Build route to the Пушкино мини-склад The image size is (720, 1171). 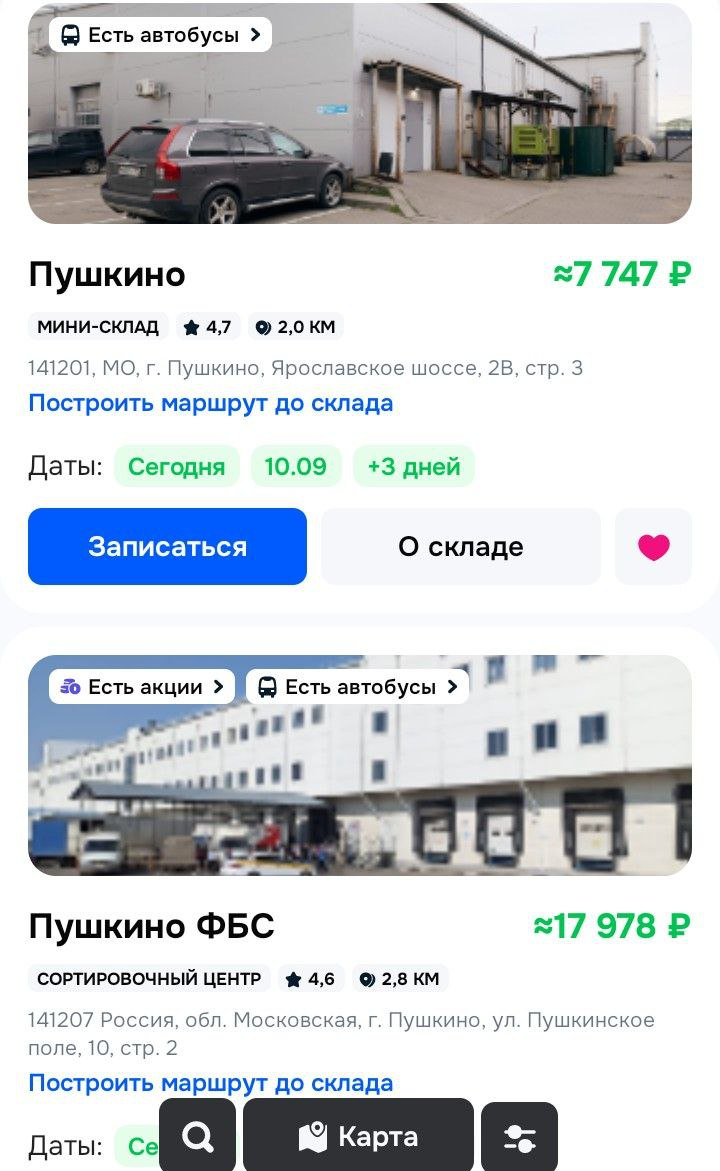[210, 403]
